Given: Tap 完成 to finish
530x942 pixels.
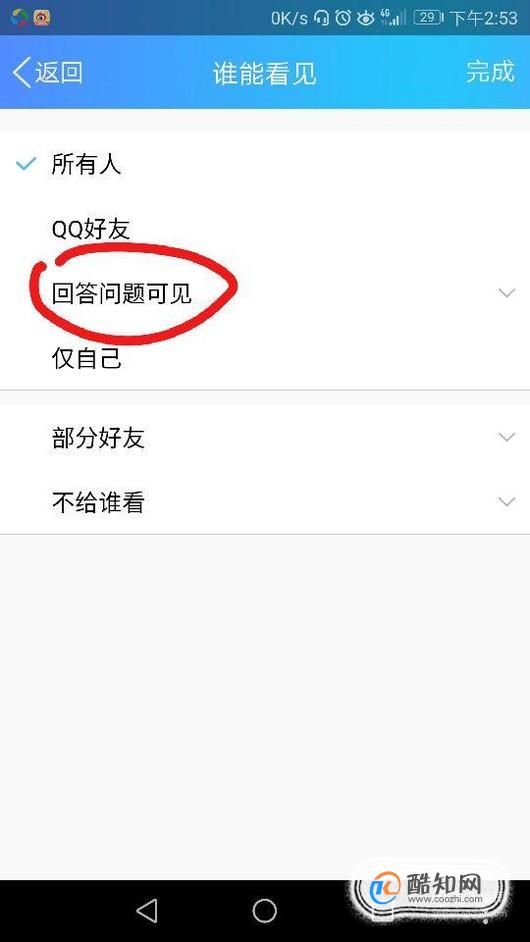Looking at the screenshot, I should (x=490, y=71).
